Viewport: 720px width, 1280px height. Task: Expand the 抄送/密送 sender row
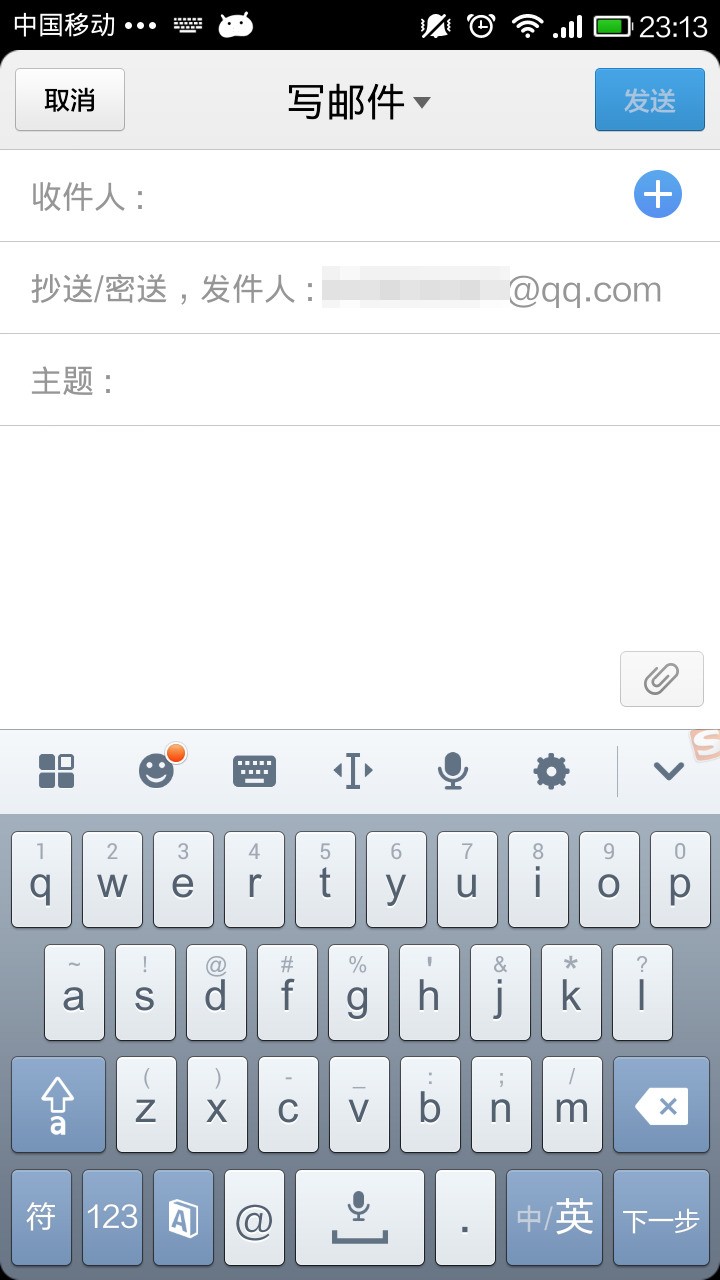pos(360,288)
